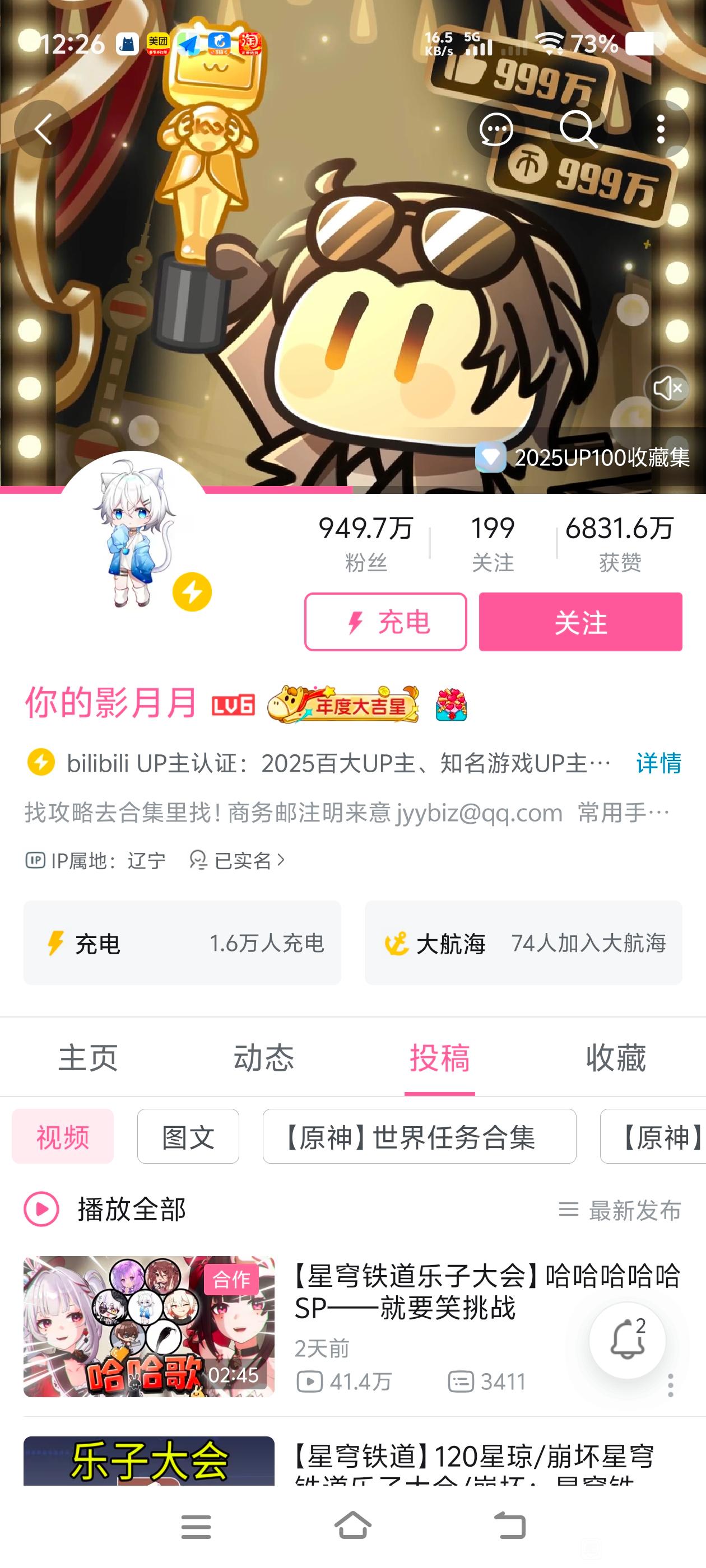Tap the pink 关注 button

coord(580,622)
